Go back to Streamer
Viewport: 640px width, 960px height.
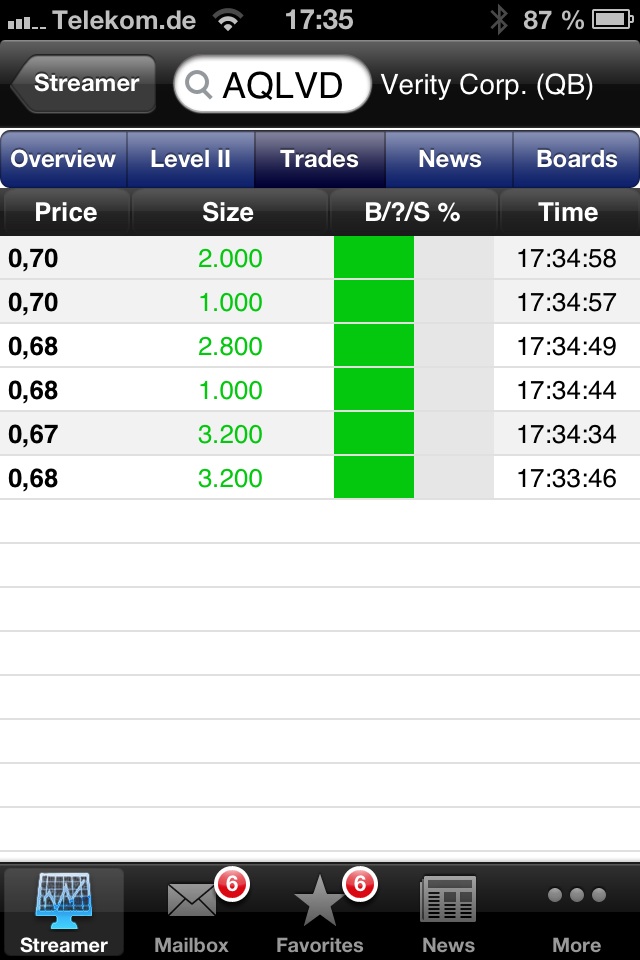[84, 84]
